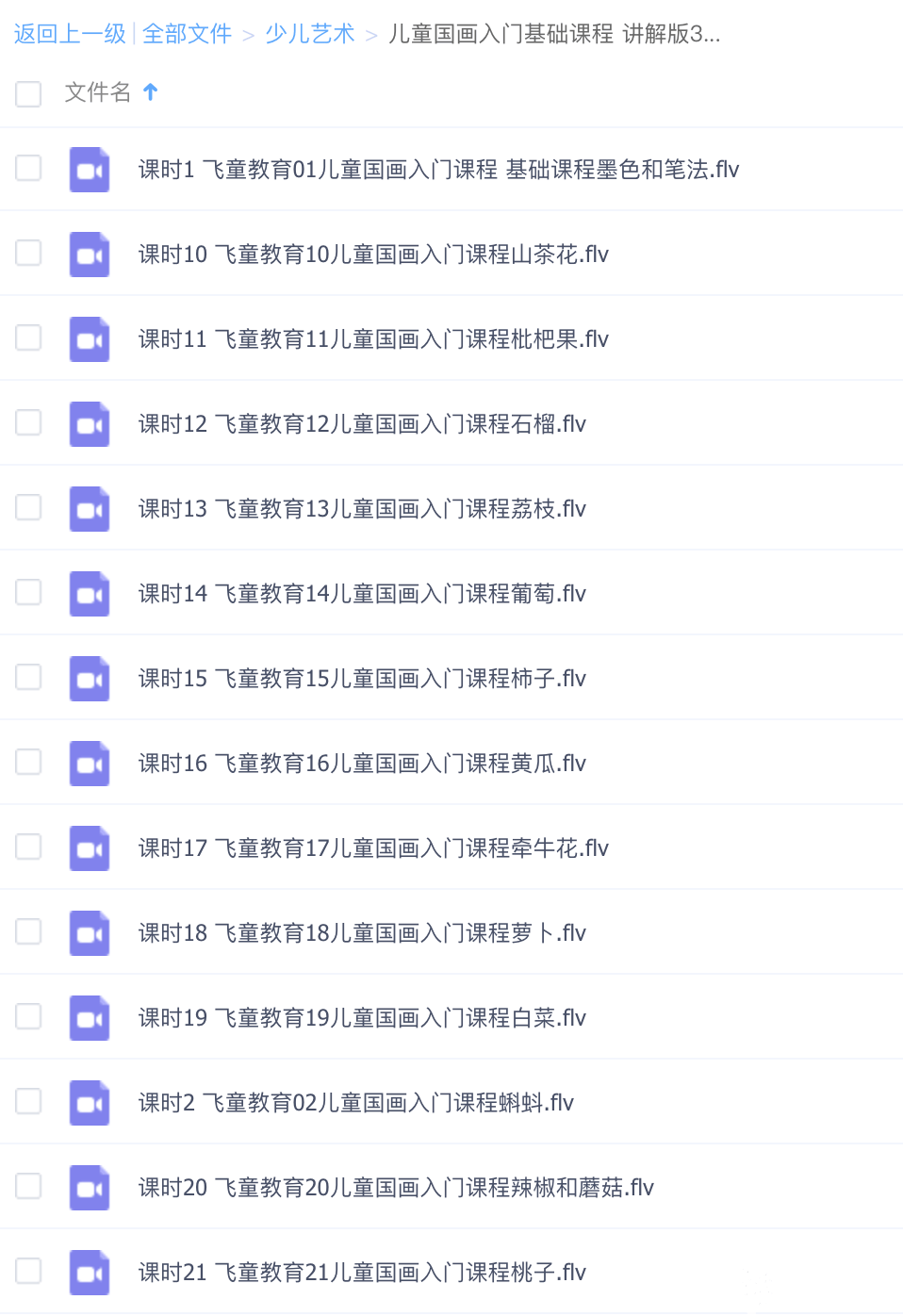Go to 少儿艺术 folder breadcrumb
This screenshot has height=1316, width=903.
coord(309,34)
